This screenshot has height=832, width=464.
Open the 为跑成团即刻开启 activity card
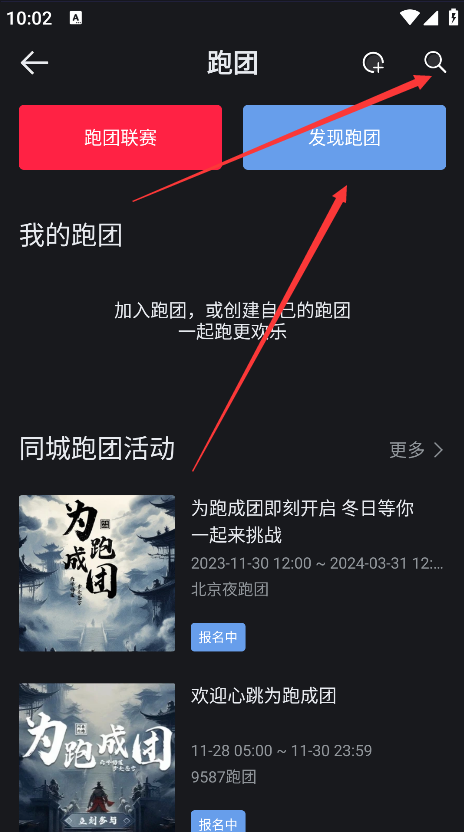232,573
